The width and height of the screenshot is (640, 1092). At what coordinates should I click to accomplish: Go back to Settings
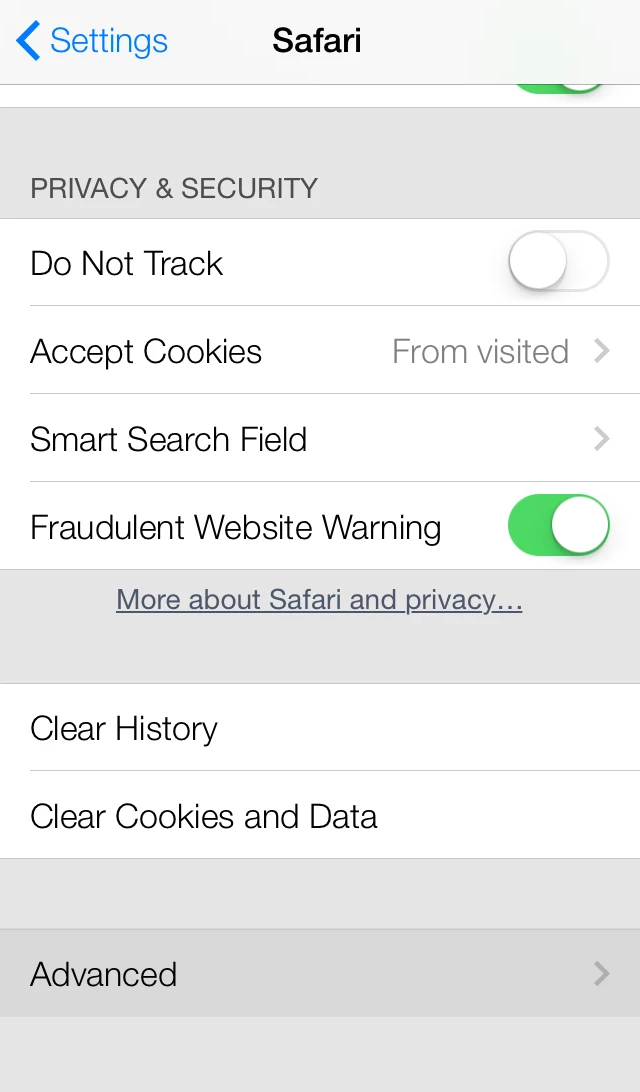coord(92,41)
